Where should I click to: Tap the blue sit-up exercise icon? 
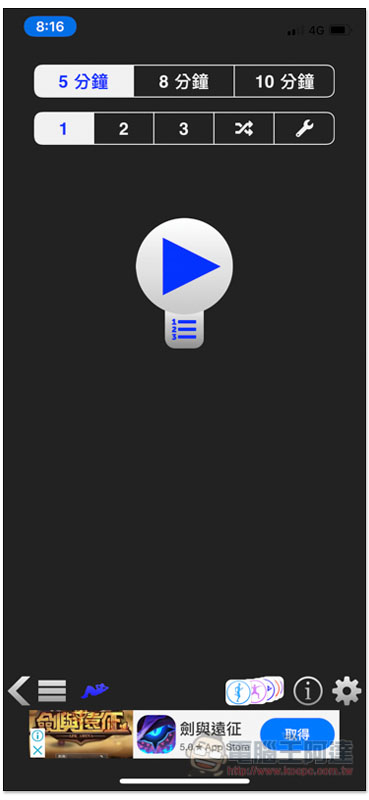coord(95,691)
